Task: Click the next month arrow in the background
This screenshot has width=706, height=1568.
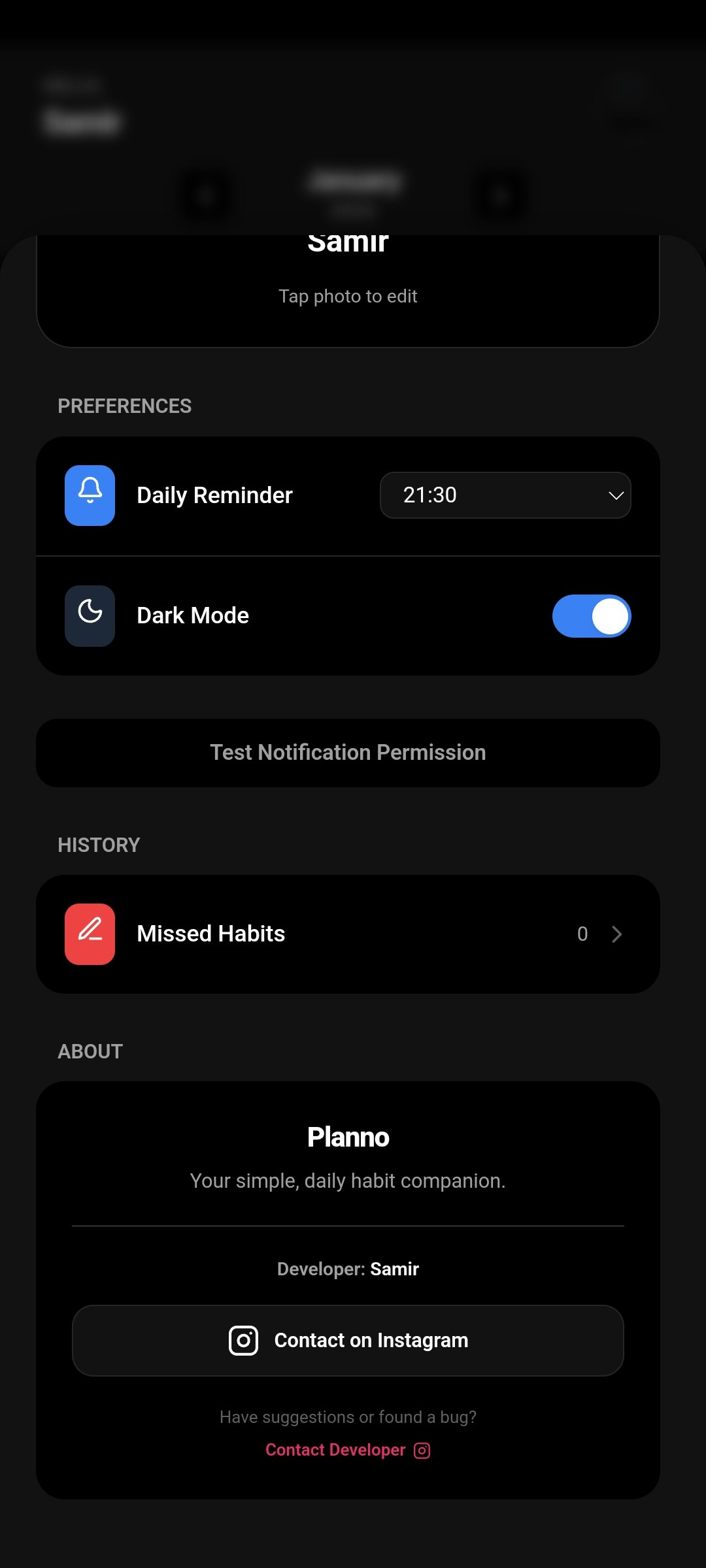Action: [x=501, y=195]
